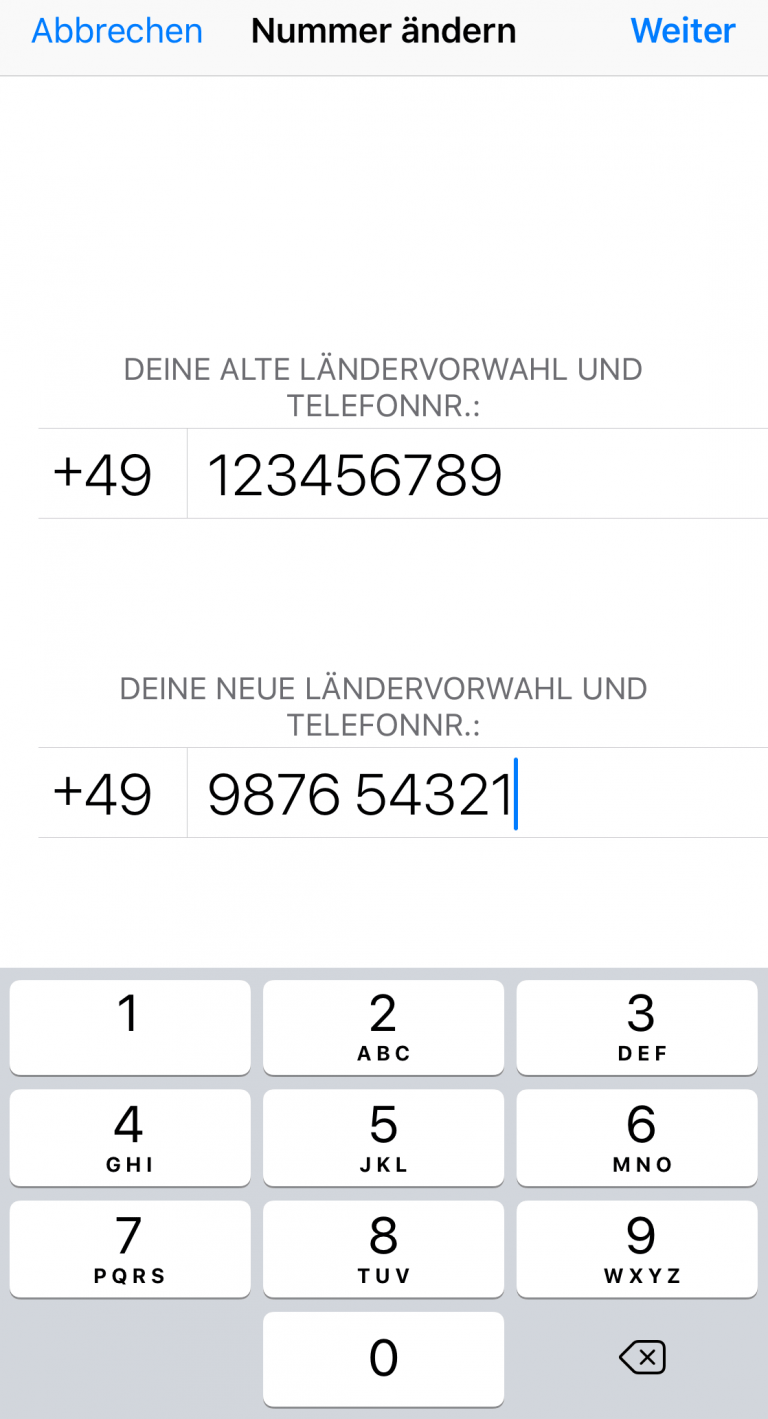768x1419 pixels.
Task: Tap the 7 PQRS keypad button
Action: pos(129,1249)
